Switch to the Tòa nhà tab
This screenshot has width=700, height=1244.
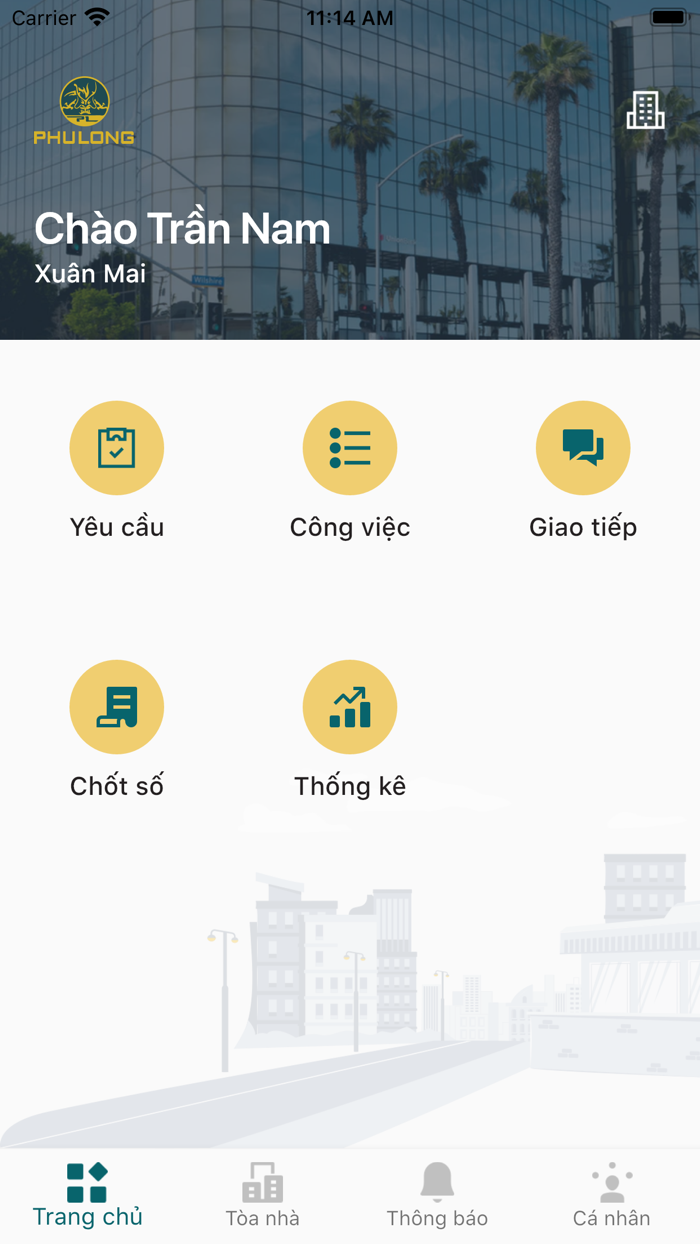(x=262, y=1195)
